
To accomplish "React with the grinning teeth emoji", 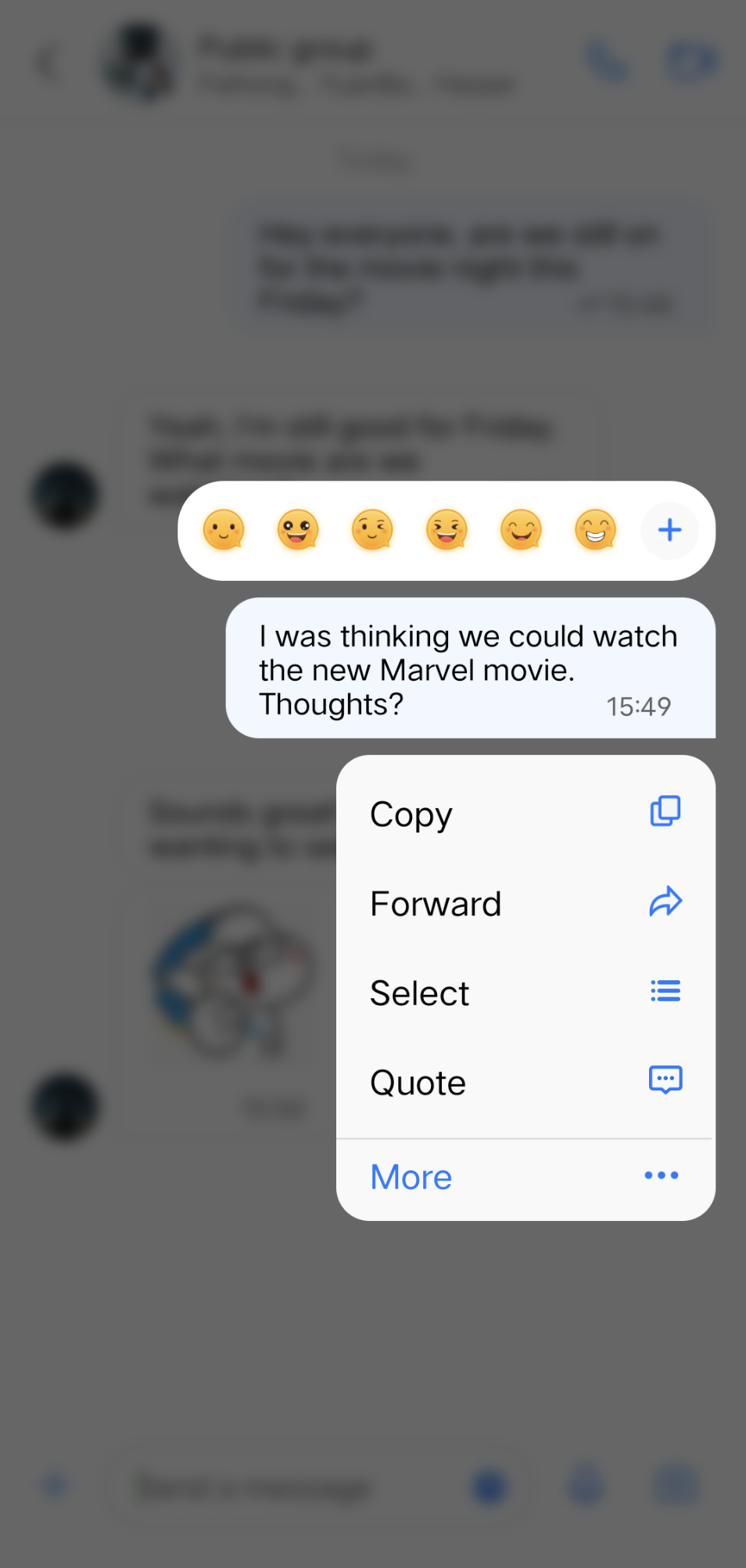I will [595, 530].
